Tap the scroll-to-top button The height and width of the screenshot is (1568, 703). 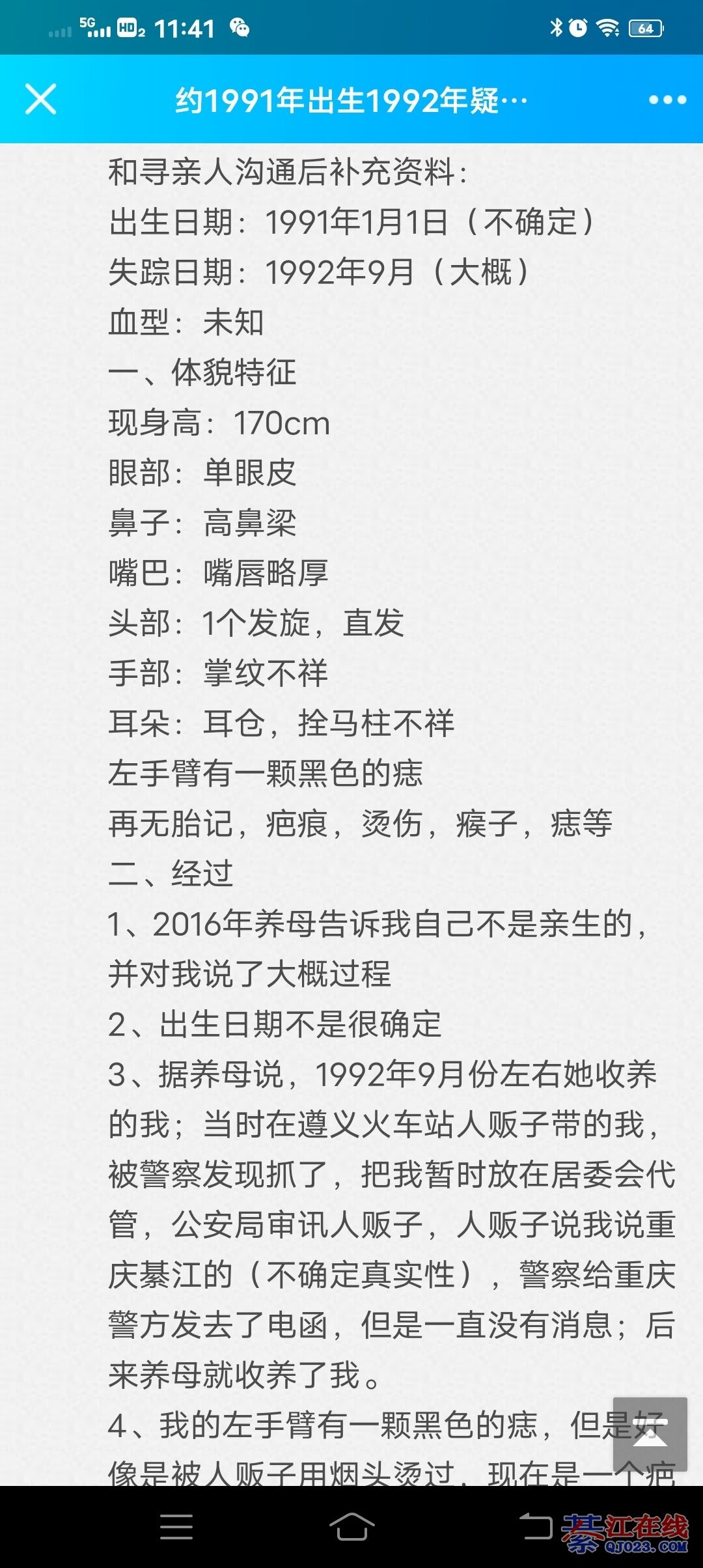(650, 1434)
